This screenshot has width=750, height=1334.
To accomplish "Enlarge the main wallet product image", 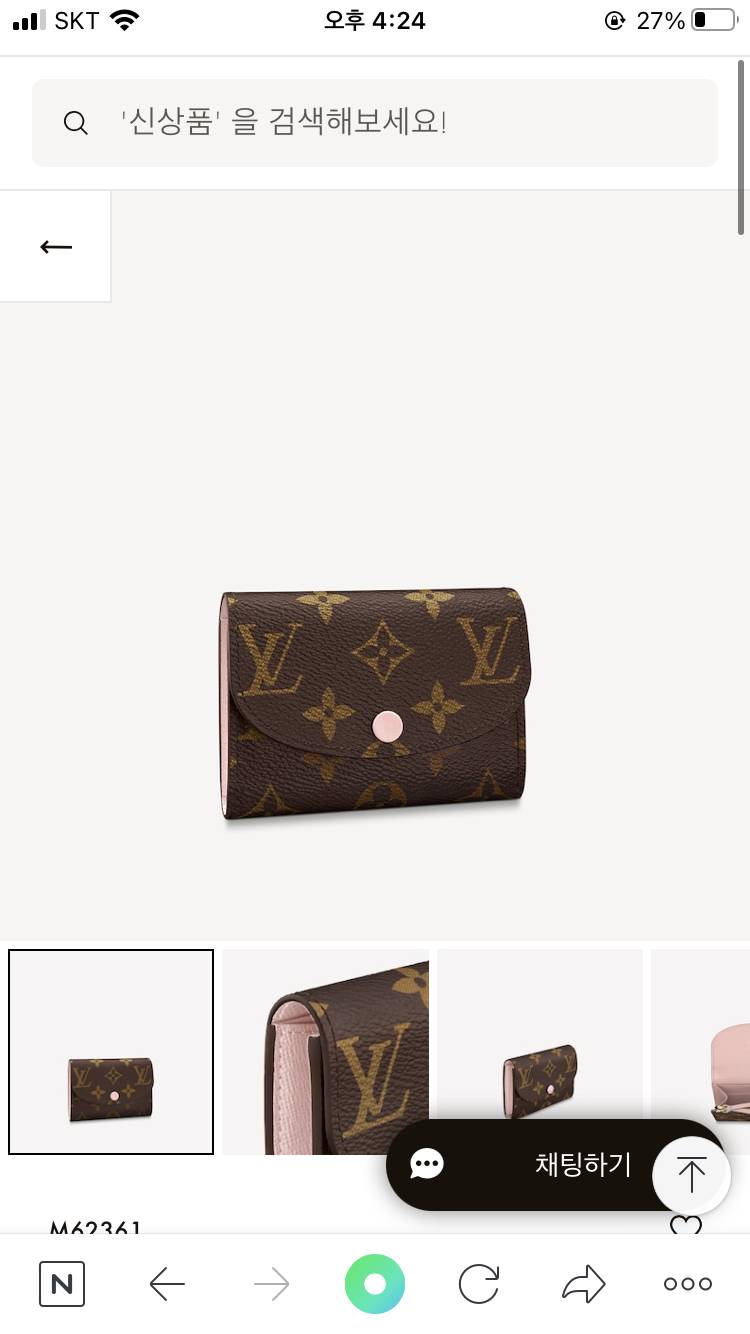I will (373, 705).
